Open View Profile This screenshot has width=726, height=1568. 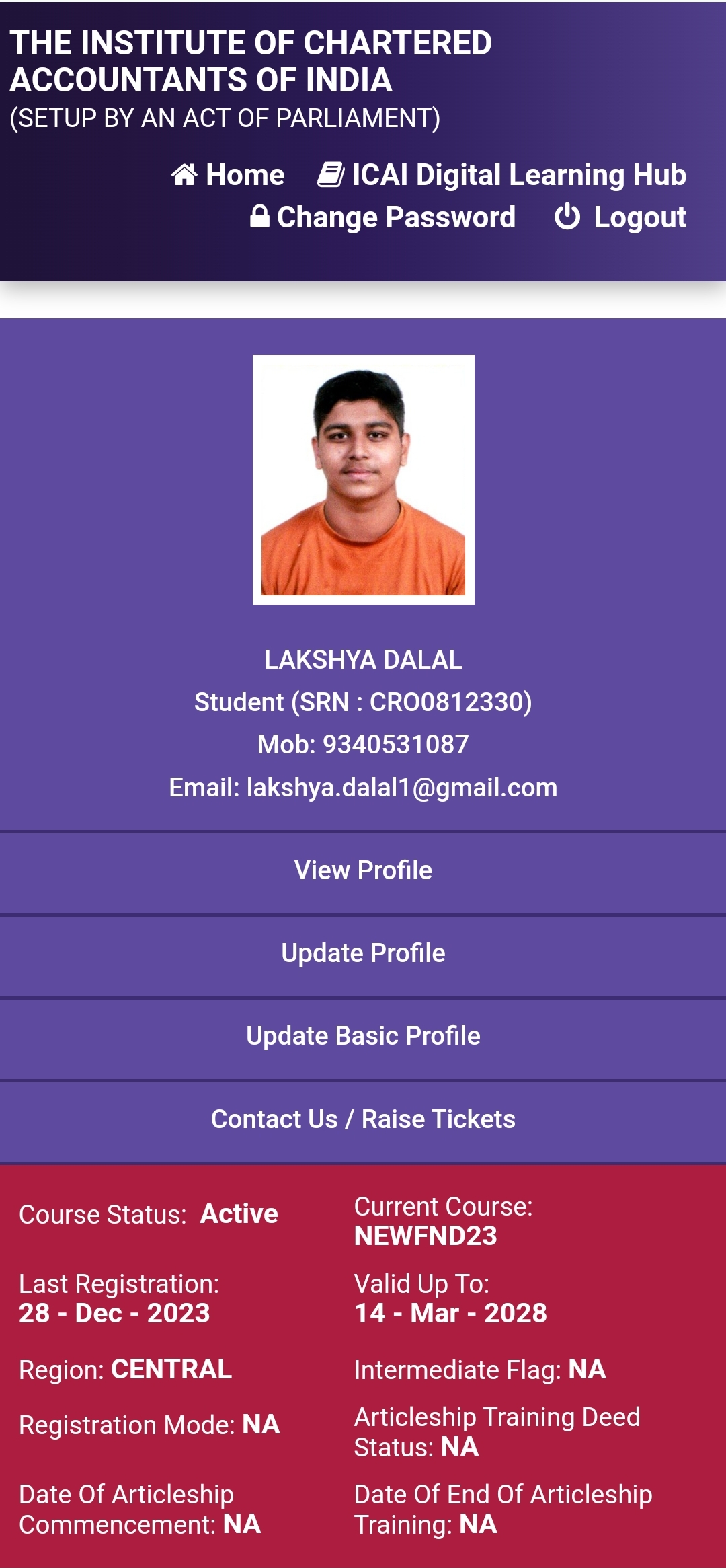pos(363,870)
